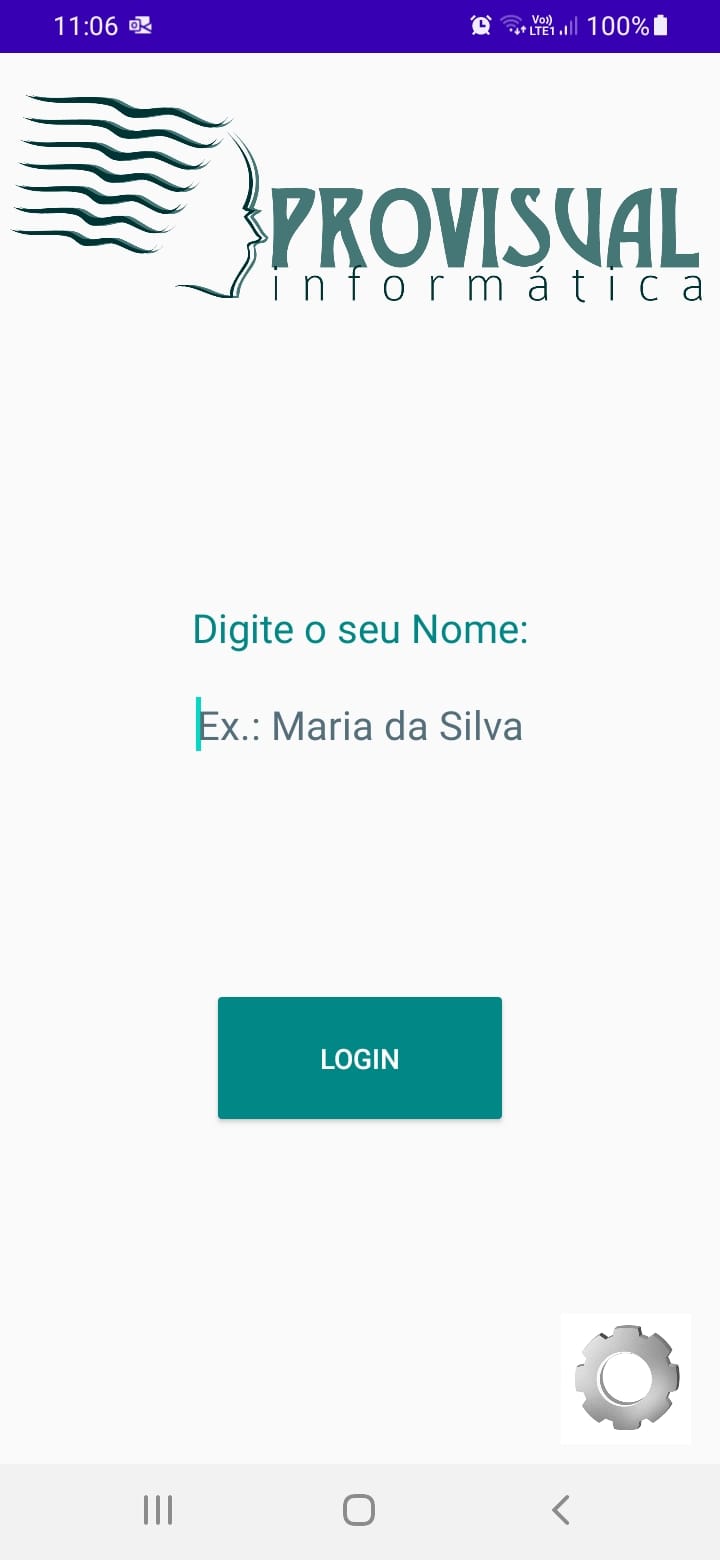Open settings via the gear icon
720x1560 pixels.
coord(626,1378)
